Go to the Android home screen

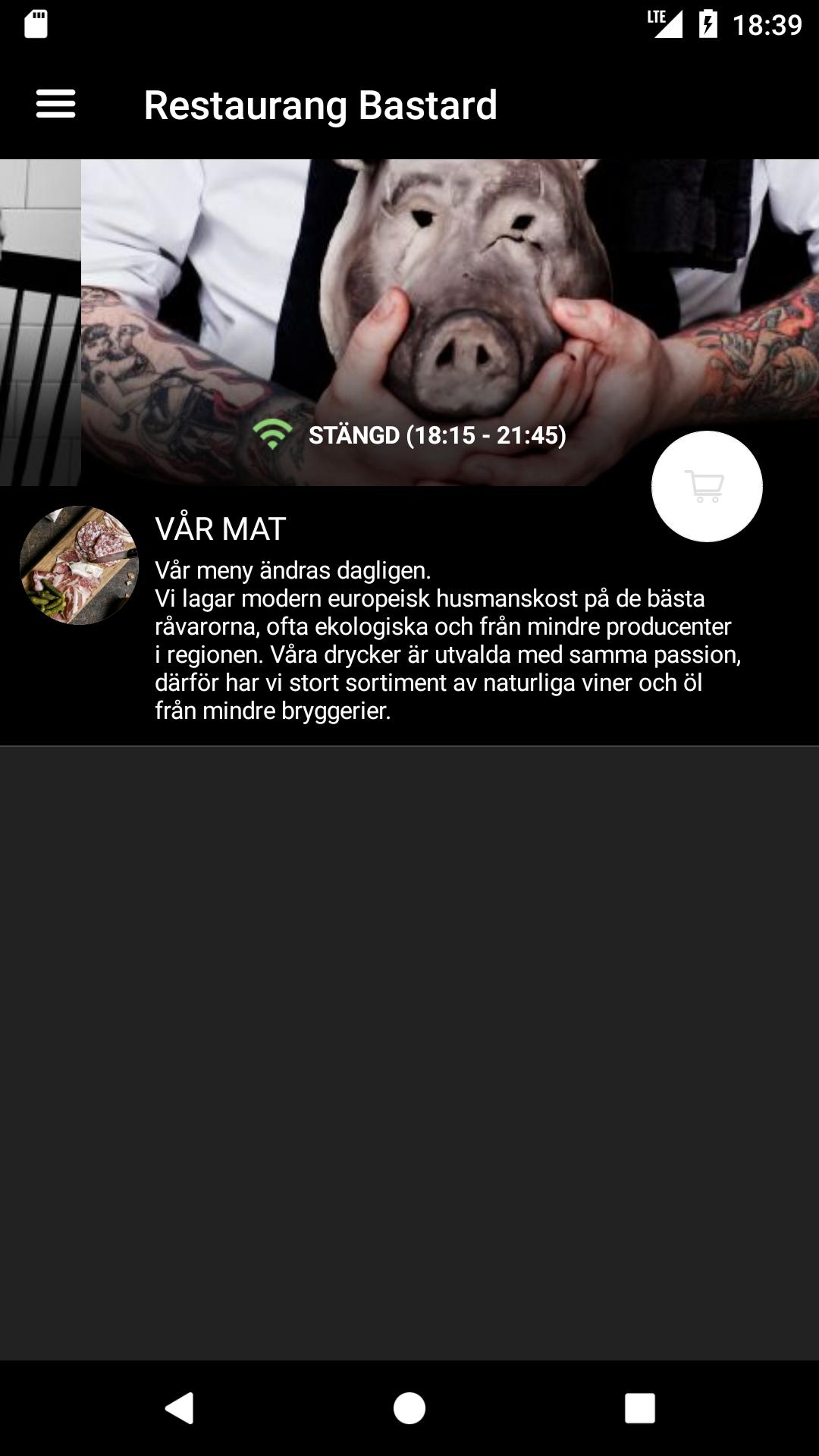pyautogui.click(x=409, y=1408)
